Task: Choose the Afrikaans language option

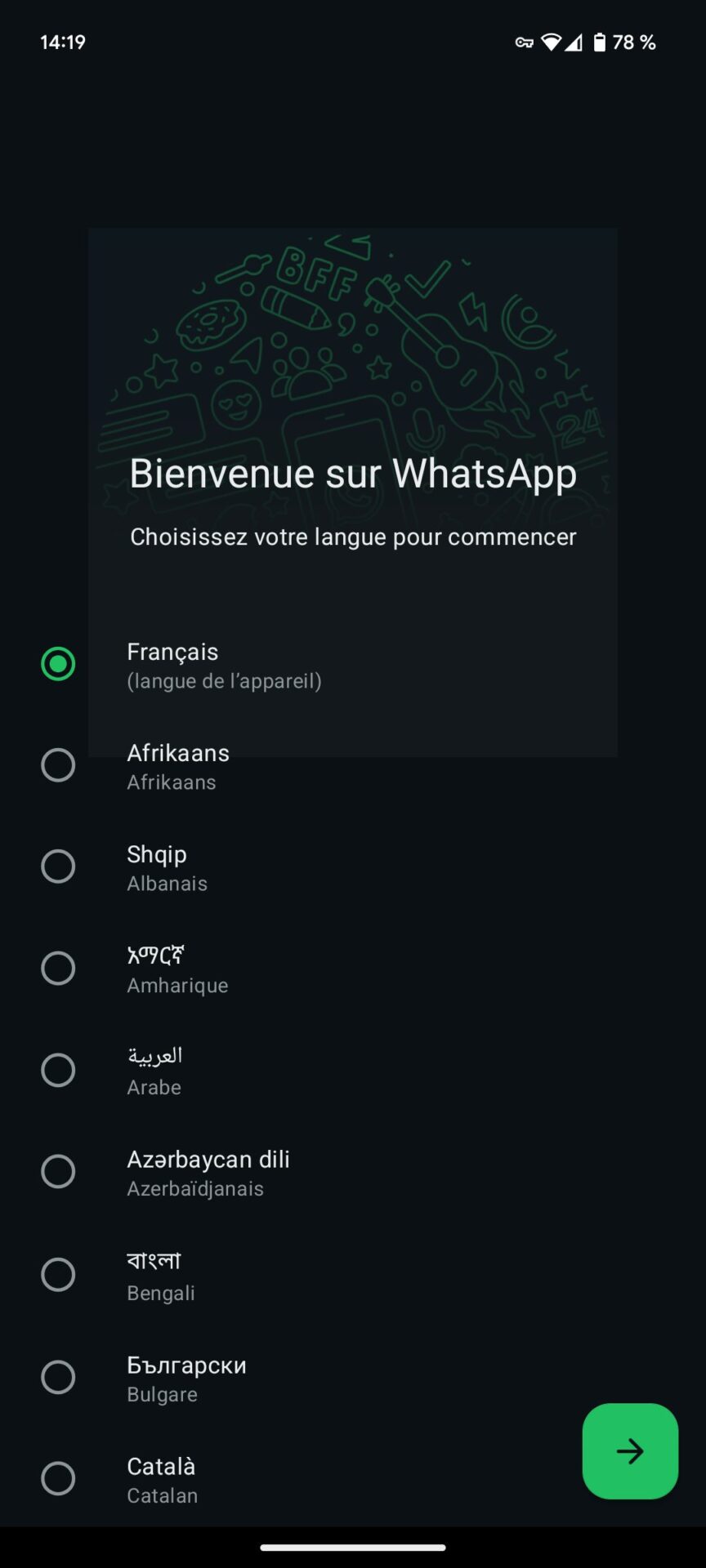Action: [353, 765]
